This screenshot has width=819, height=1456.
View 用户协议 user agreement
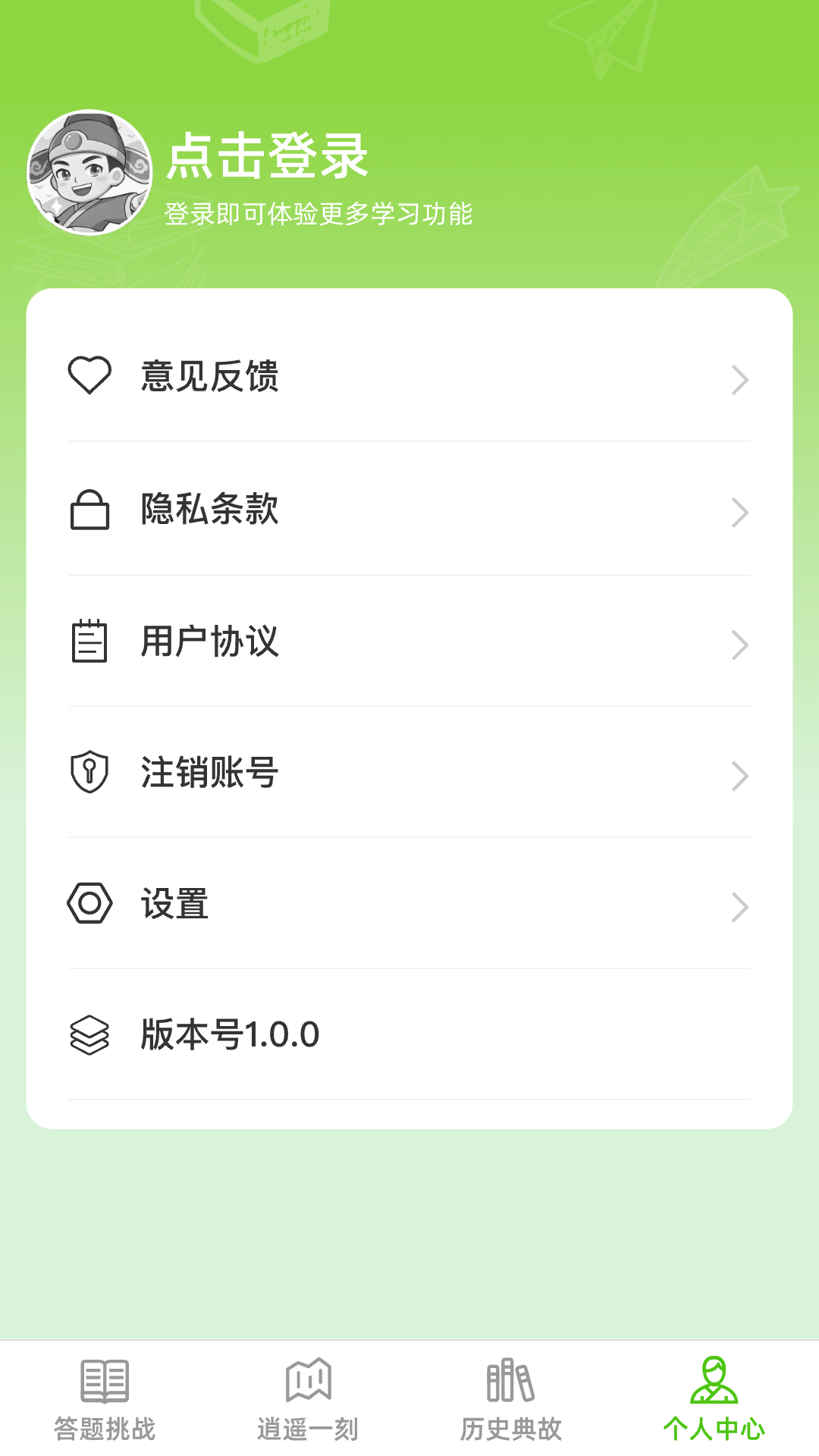click(409, 642)
